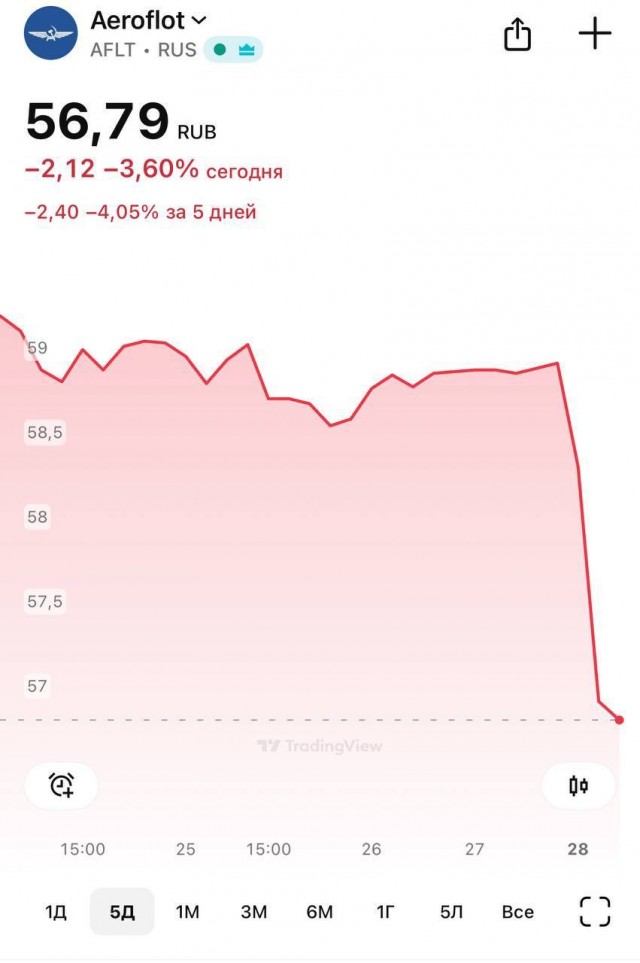
Task: Expand the Aeroflot symbol dropdown
Action: coord(199,20)
